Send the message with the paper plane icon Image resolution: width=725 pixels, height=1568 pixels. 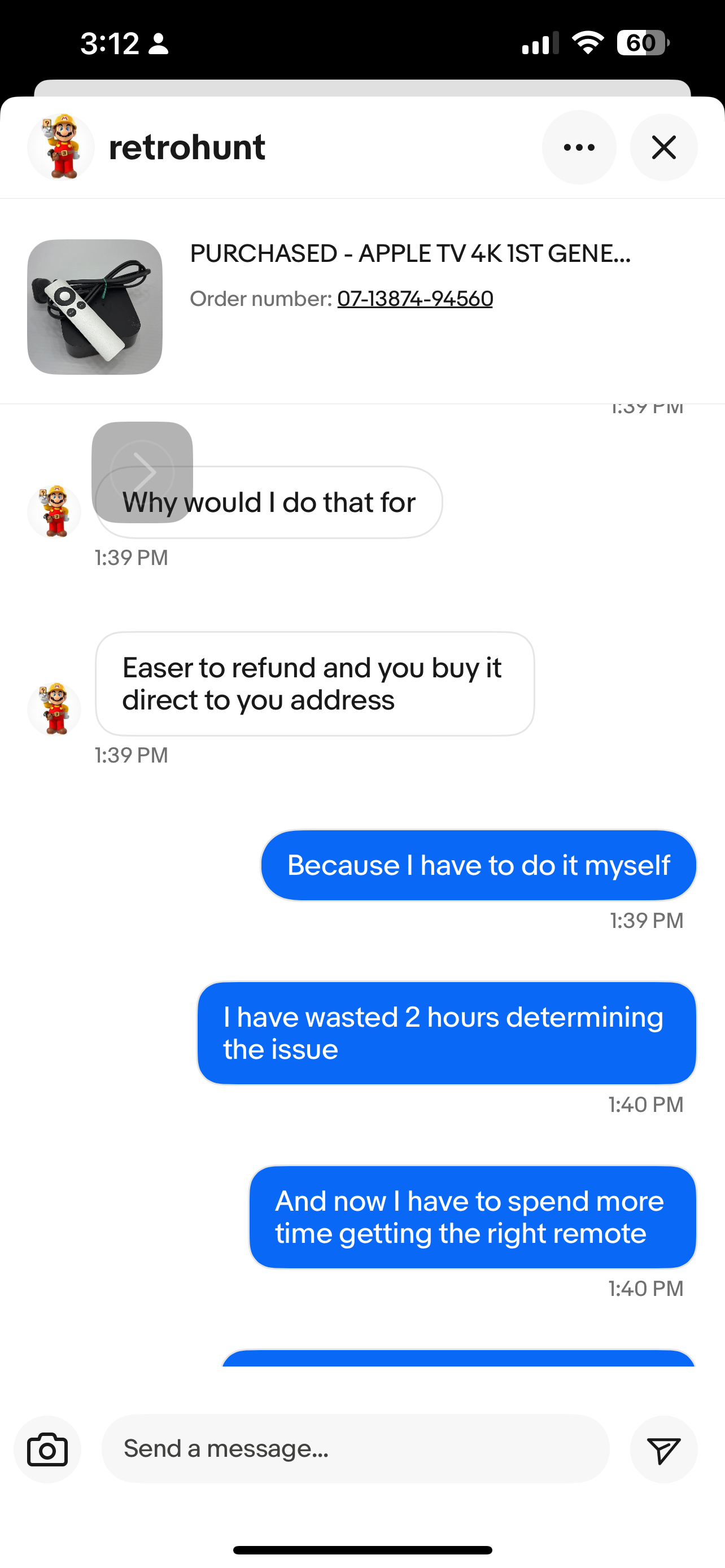click(663, 1449)
